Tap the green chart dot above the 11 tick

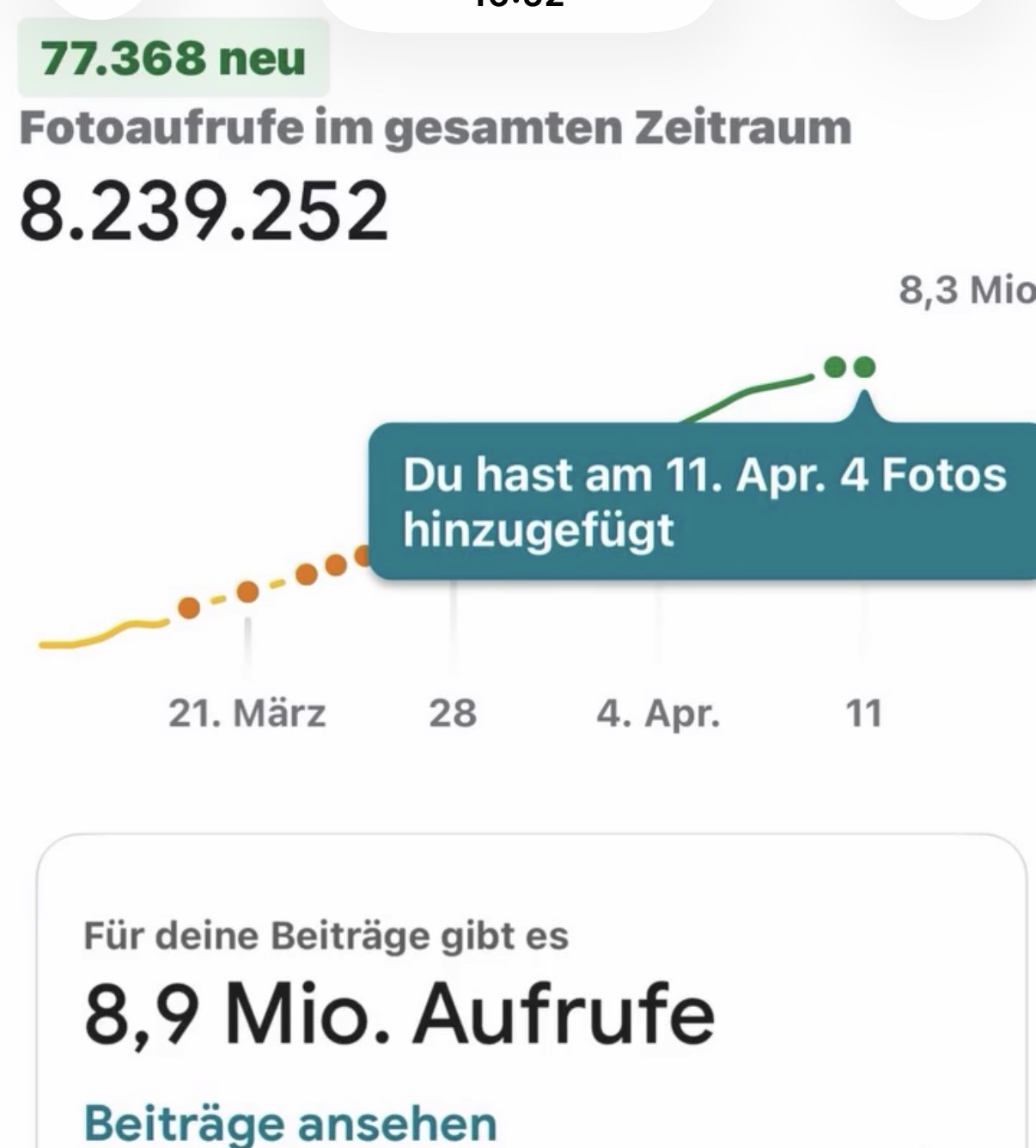tap(864, 368)
